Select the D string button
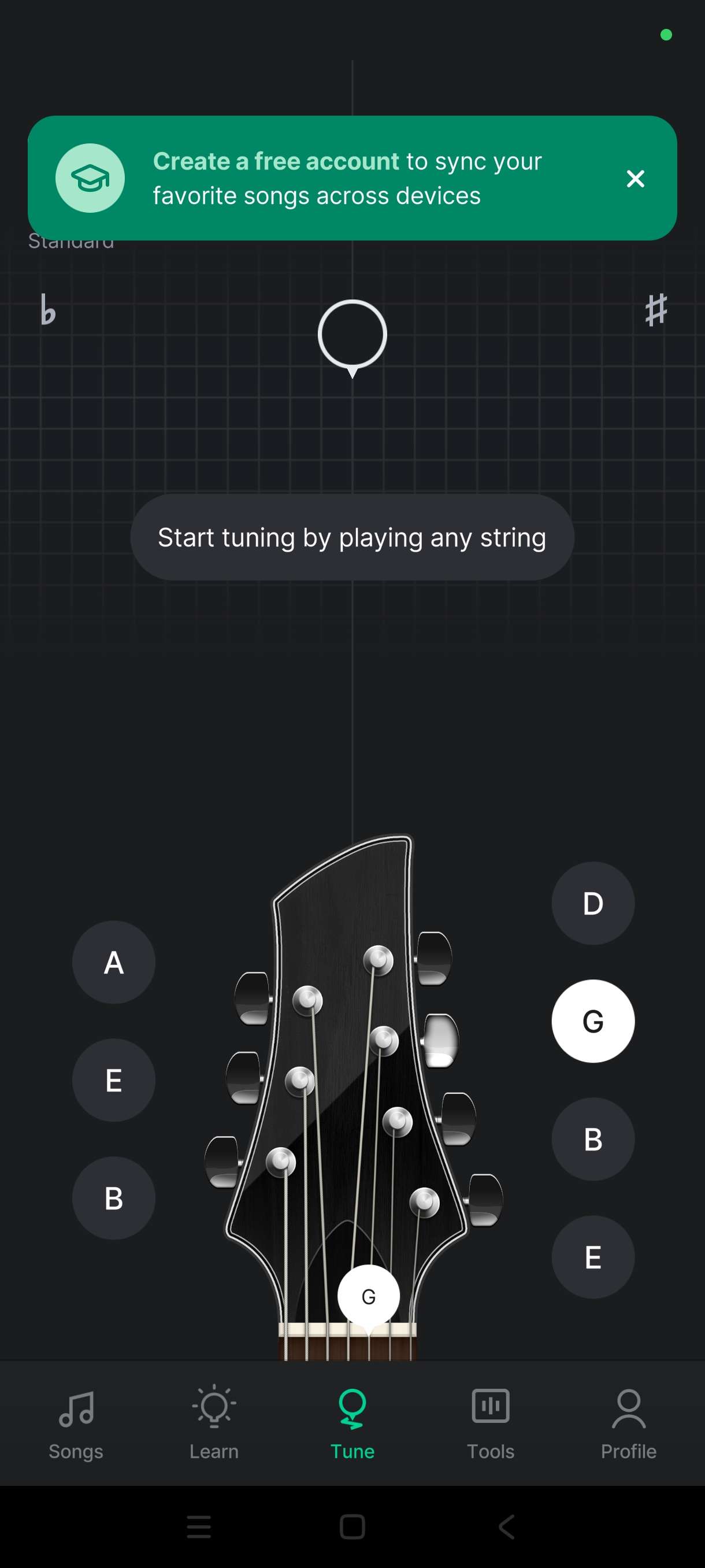The width and height of the screenshot is (705, 1568). 592,903
